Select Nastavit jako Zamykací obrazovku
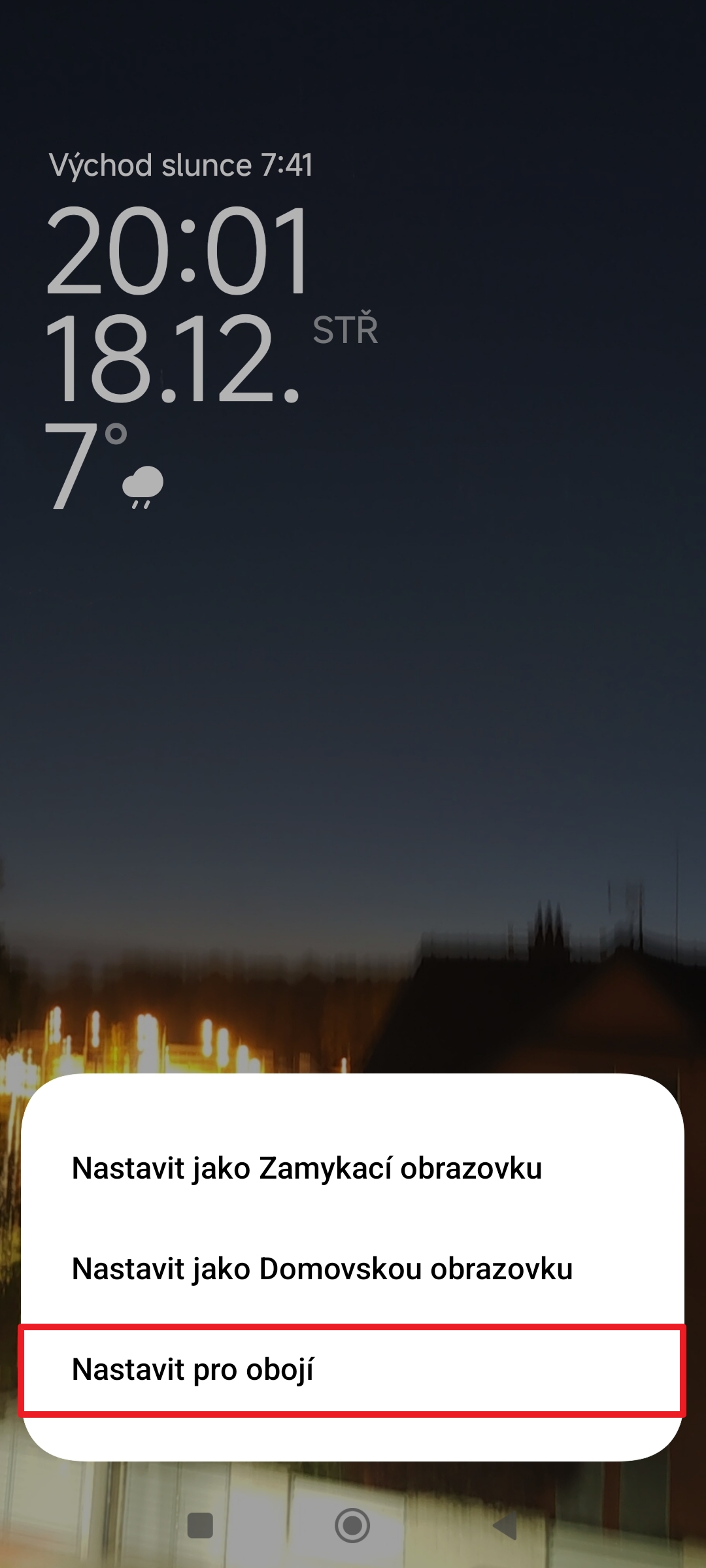Viewport: 706px width, 1568px height. point(352,1168)
